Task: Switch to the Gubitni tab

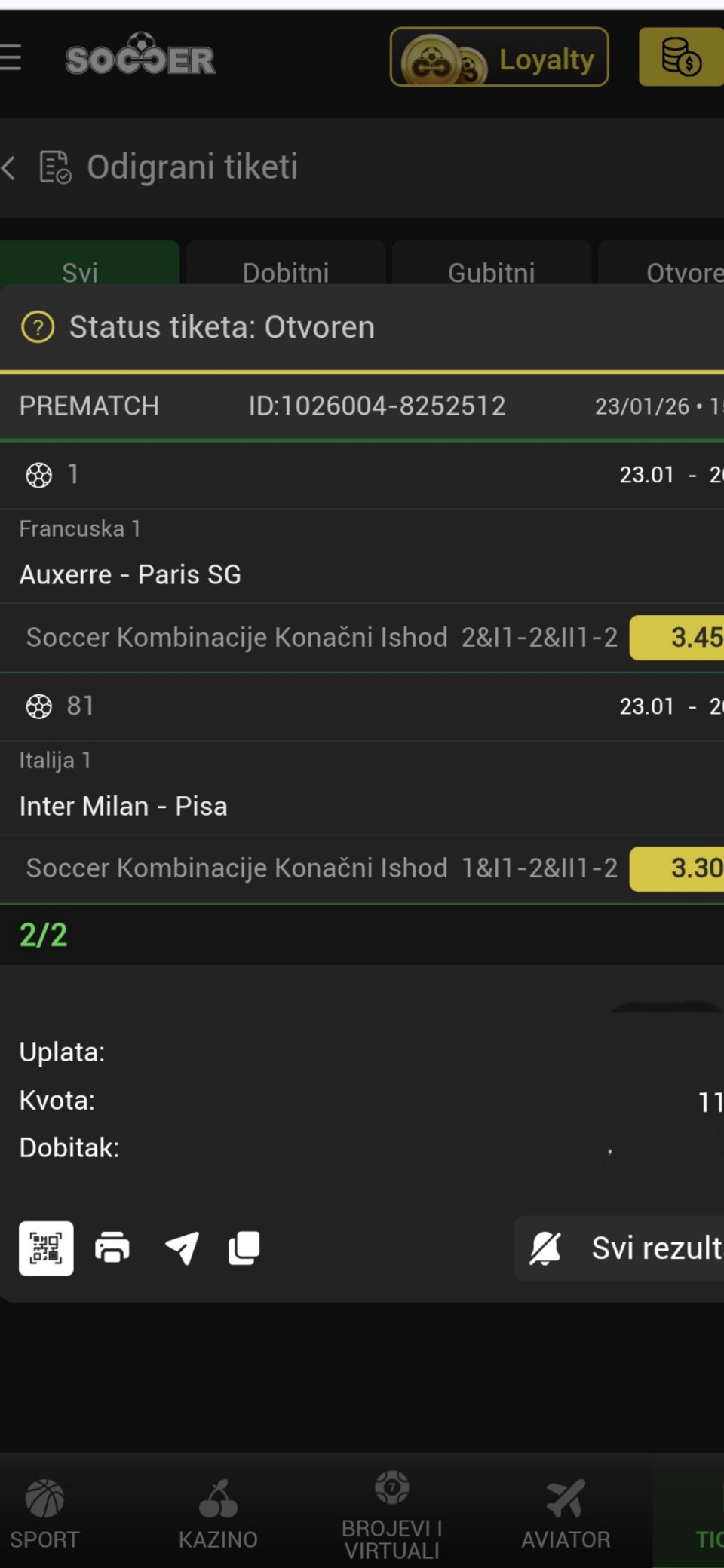Action: [x=492, y=271]
